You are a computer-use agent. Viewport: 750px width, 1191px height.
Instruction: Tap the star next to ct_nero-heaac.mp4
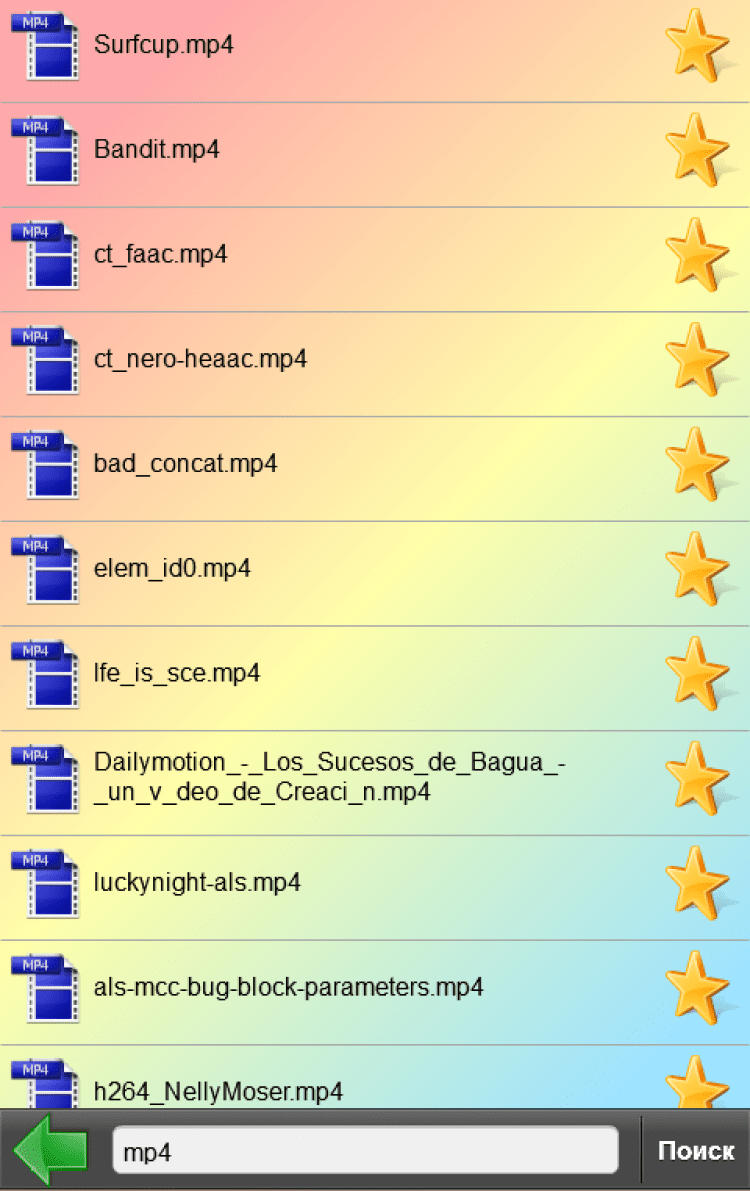click(697, 360)
